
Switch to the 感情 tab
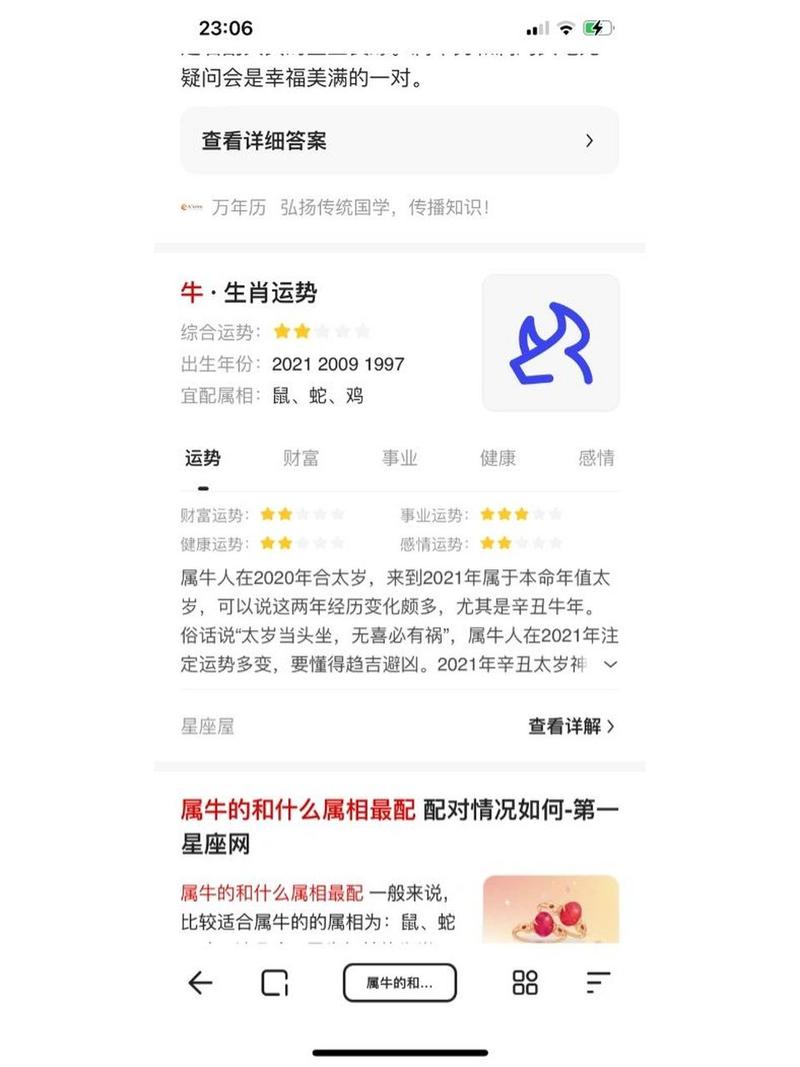[x=596, y=459]
